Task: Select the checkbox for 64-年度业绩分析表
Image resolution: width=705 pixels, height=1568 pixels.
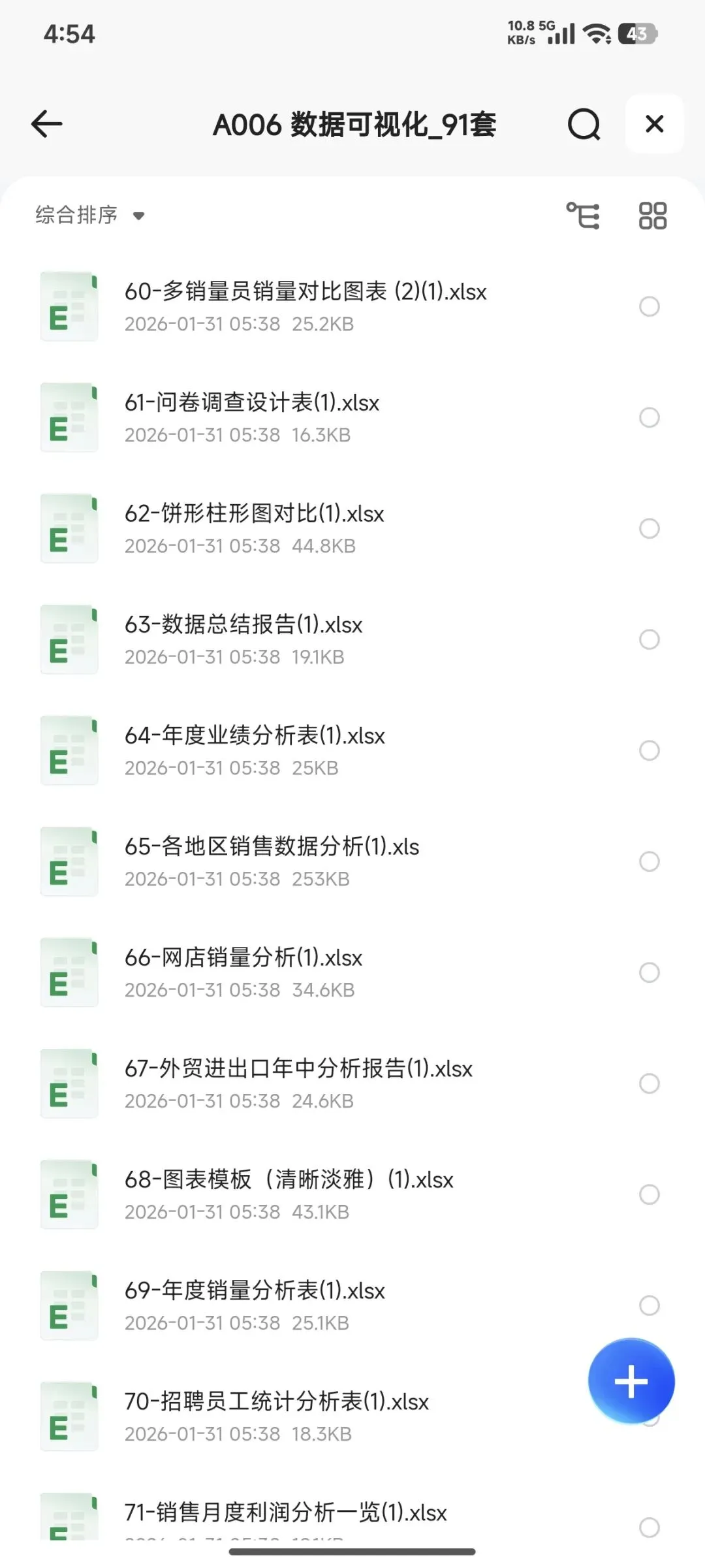Action: (x=649, y=750)
